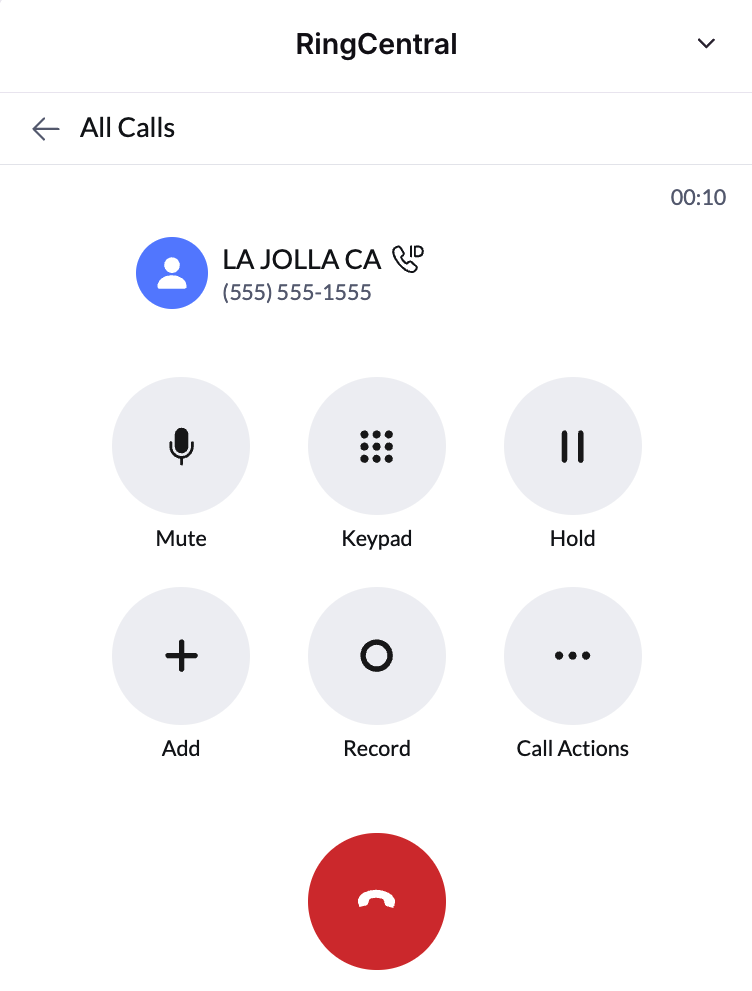
Task: Open the Keypad
Action: (377, 446)
